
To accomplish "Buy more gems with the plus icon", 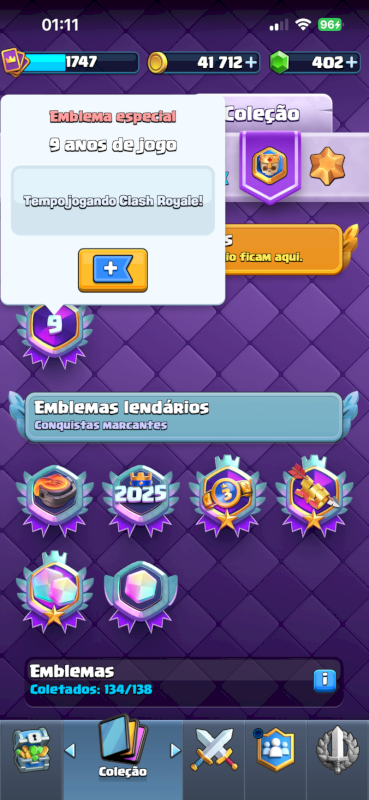I will click(351, 63).
